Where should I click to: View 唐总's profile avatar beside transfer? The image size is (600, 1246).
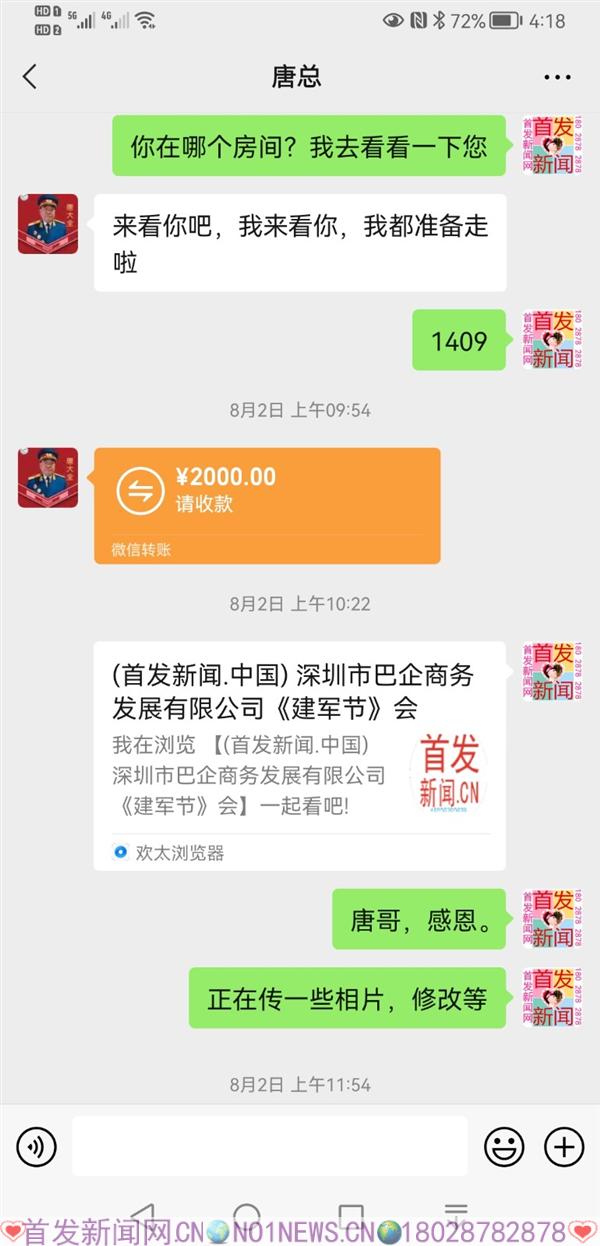tap(48, 477)
